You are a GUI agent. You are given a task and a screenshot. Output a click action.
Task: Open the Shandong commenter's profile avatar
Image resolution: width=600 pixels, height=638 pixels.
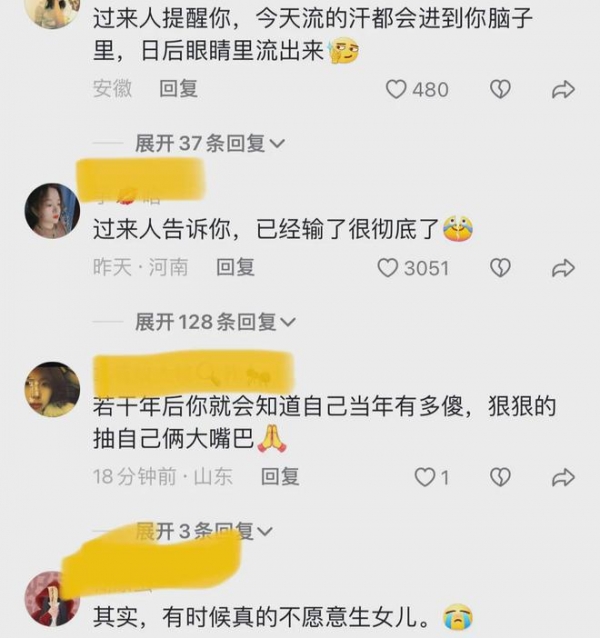tap(52, 389)
